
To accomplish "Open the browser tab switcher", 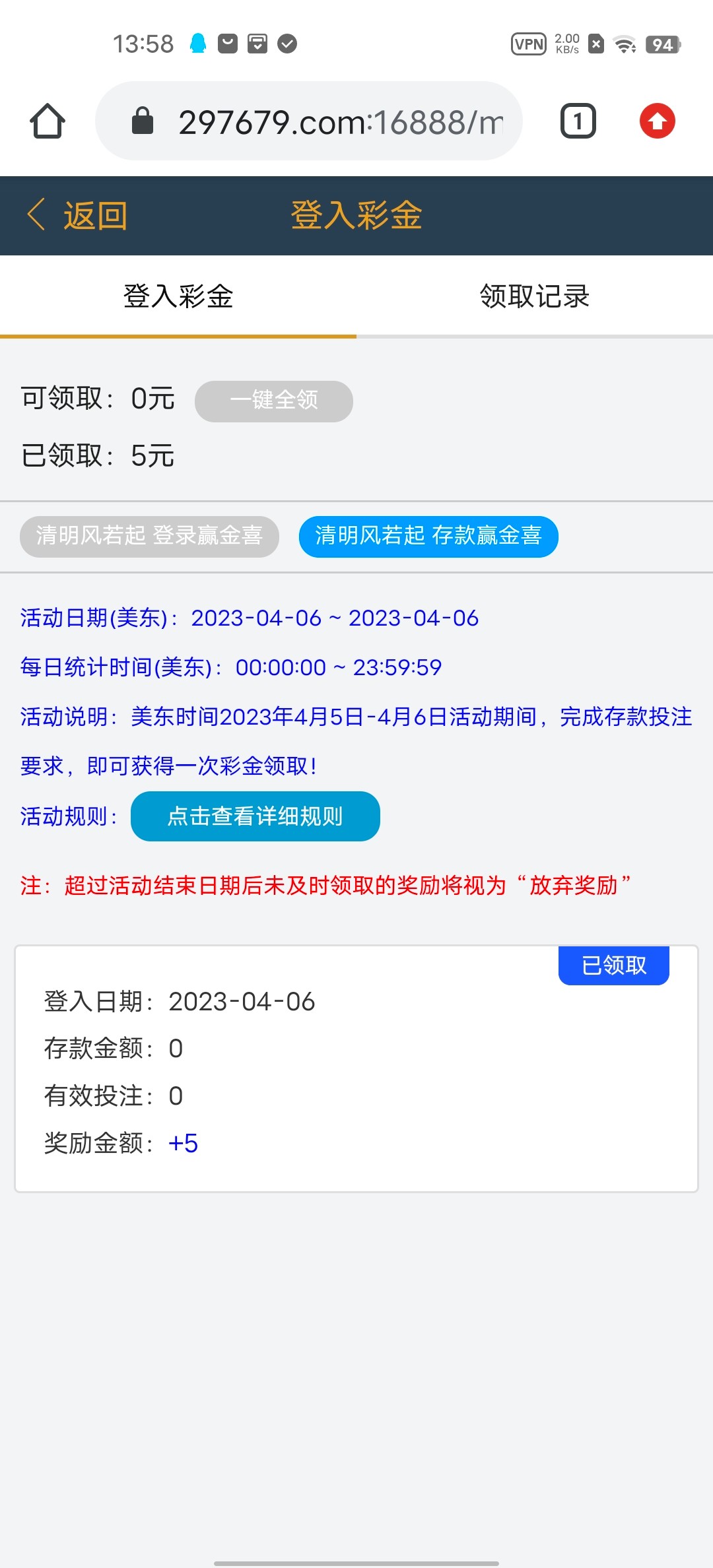I will click(x=578, y=121).
